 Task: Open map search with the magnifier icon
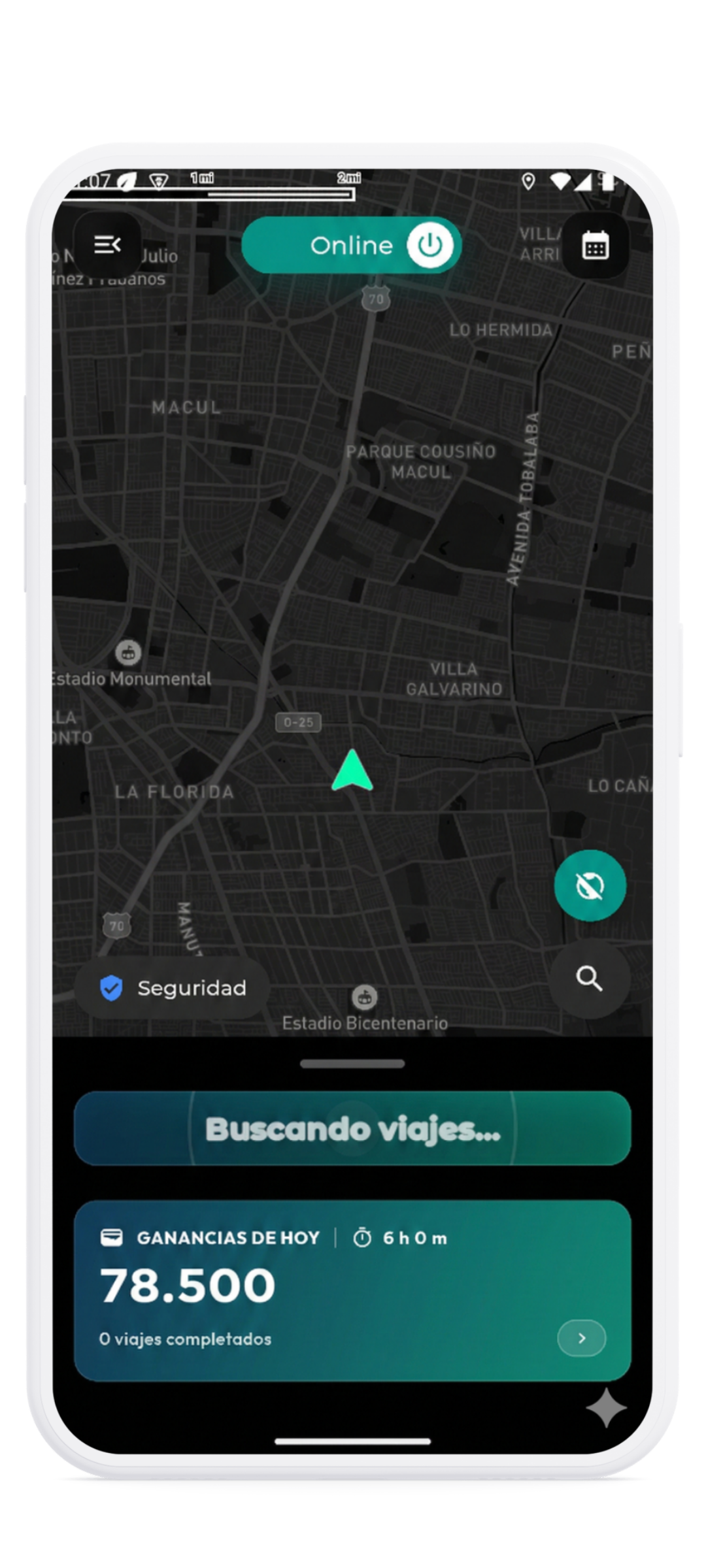click(590, 978)
